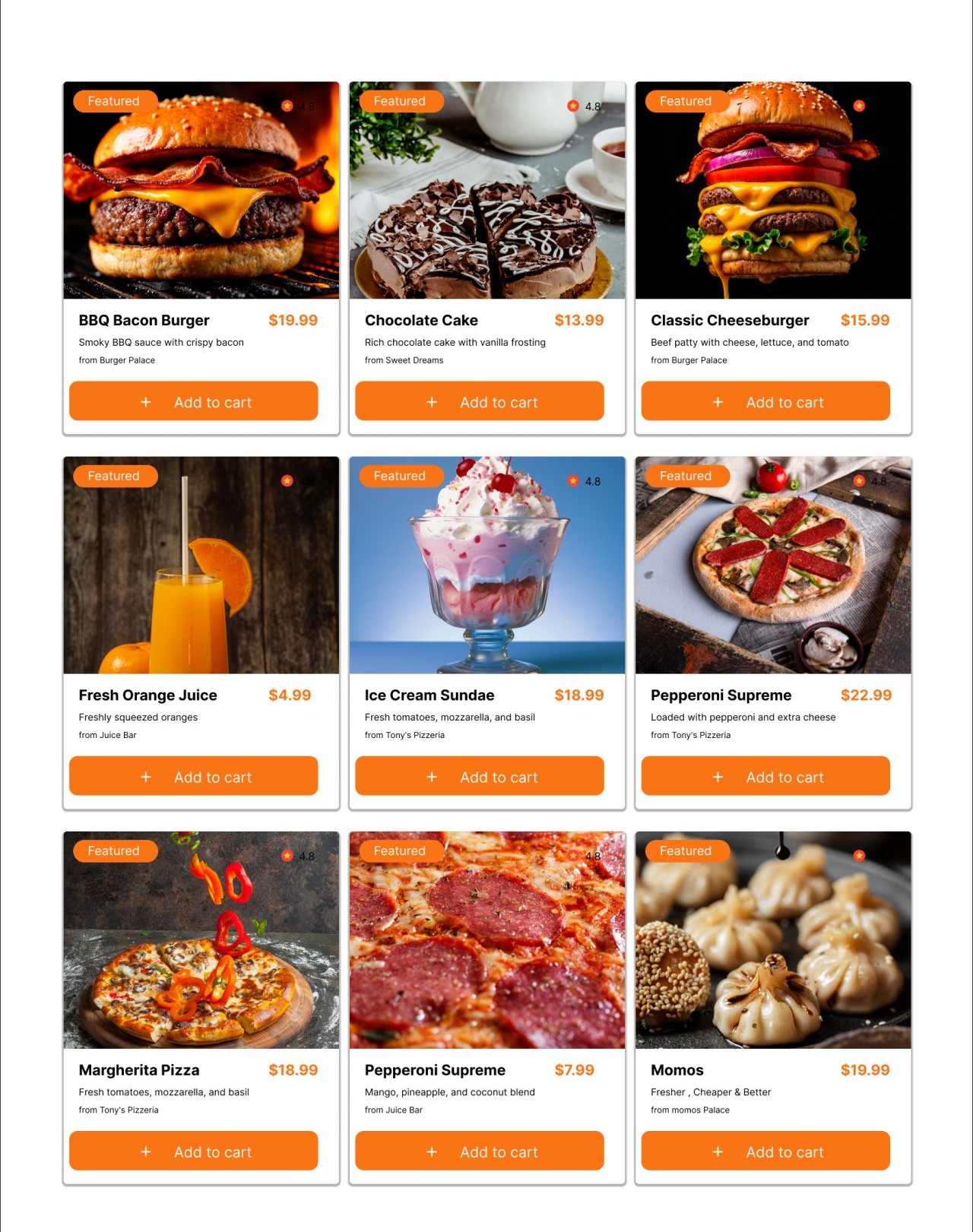View the Chocolate Cake photo
Viewport: 973px width, 1232px height.
[487, 198]
